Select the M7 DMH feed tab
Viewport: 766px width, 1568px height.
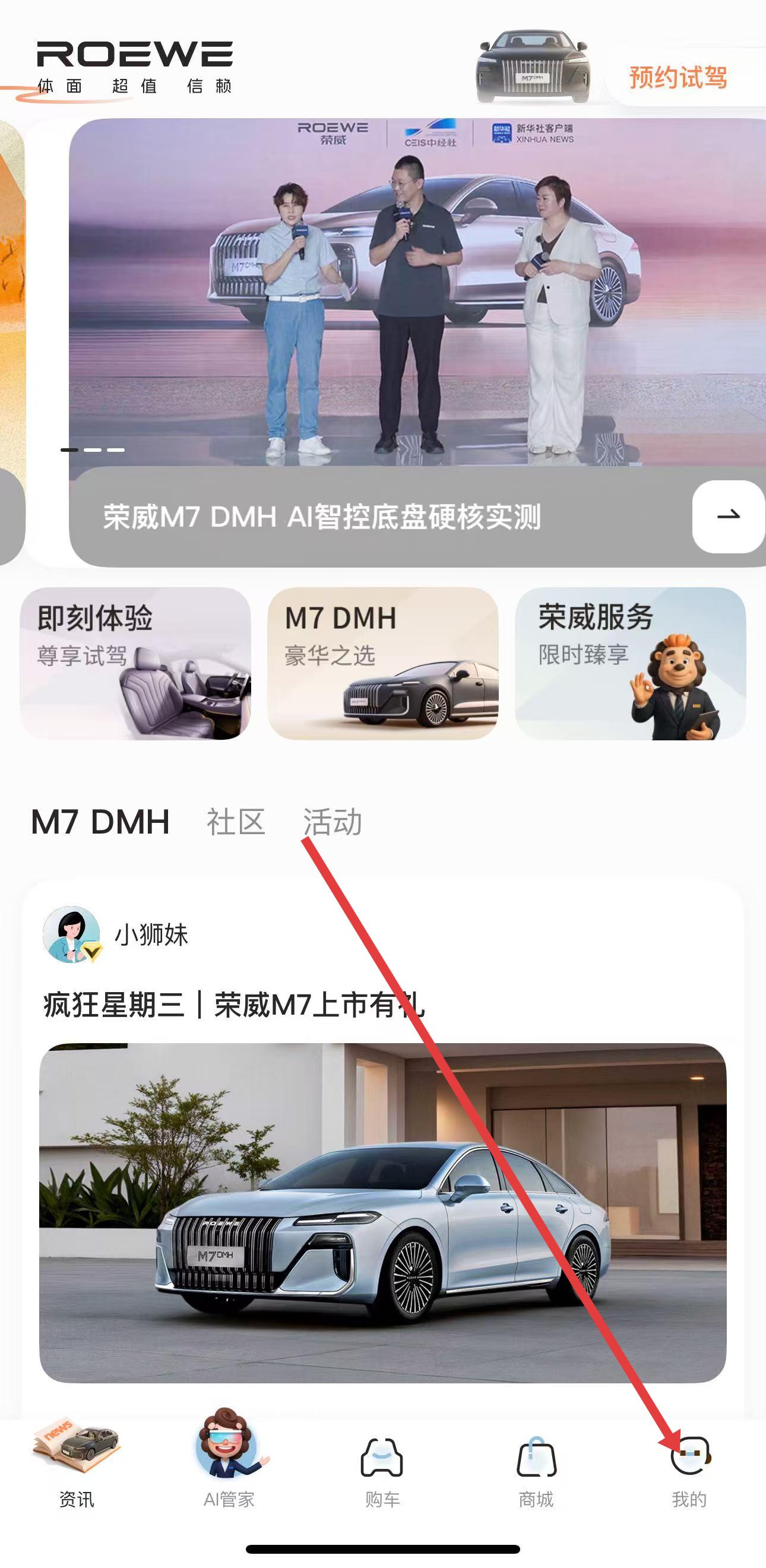tap(100, 822)
